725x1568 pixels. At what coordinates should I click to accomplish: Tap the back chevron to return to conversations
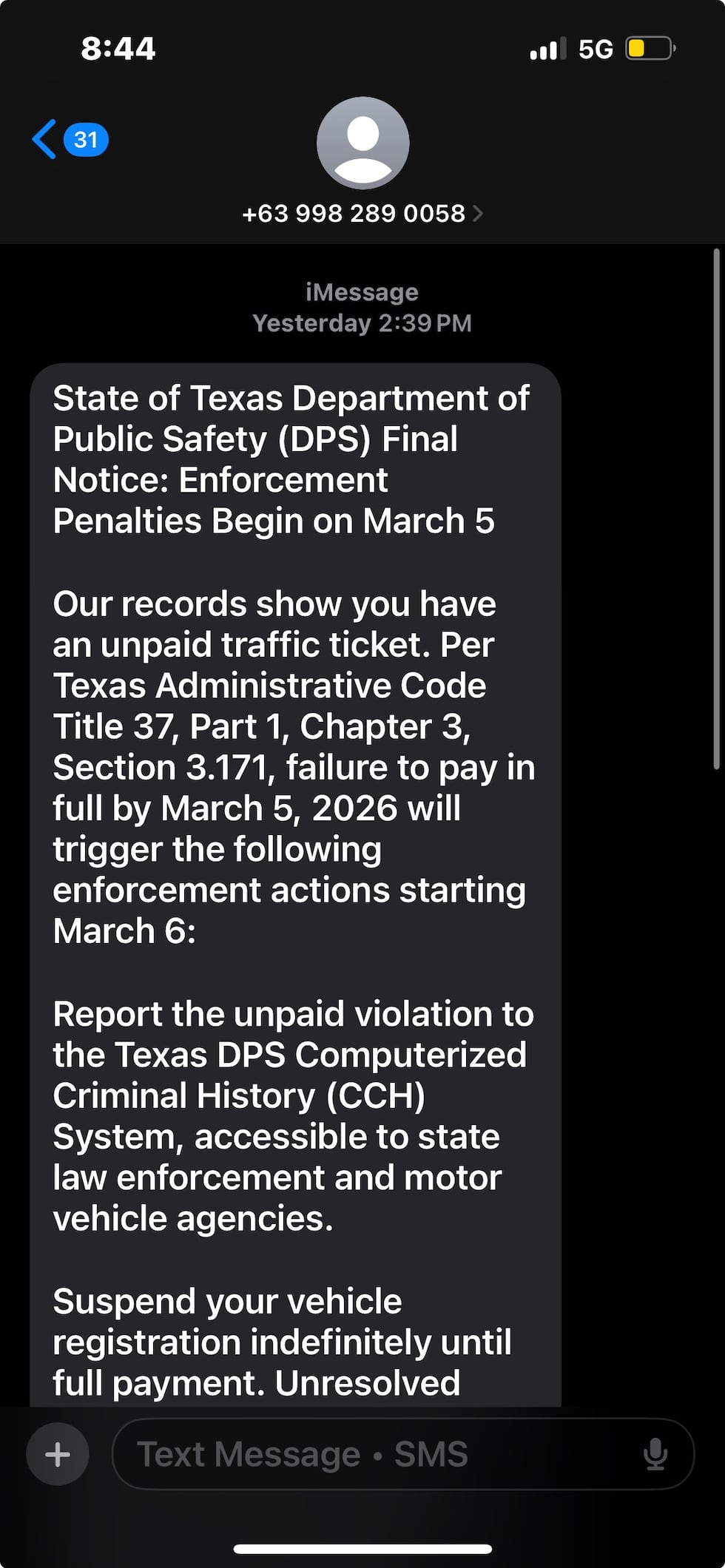(x=44, y=139)
